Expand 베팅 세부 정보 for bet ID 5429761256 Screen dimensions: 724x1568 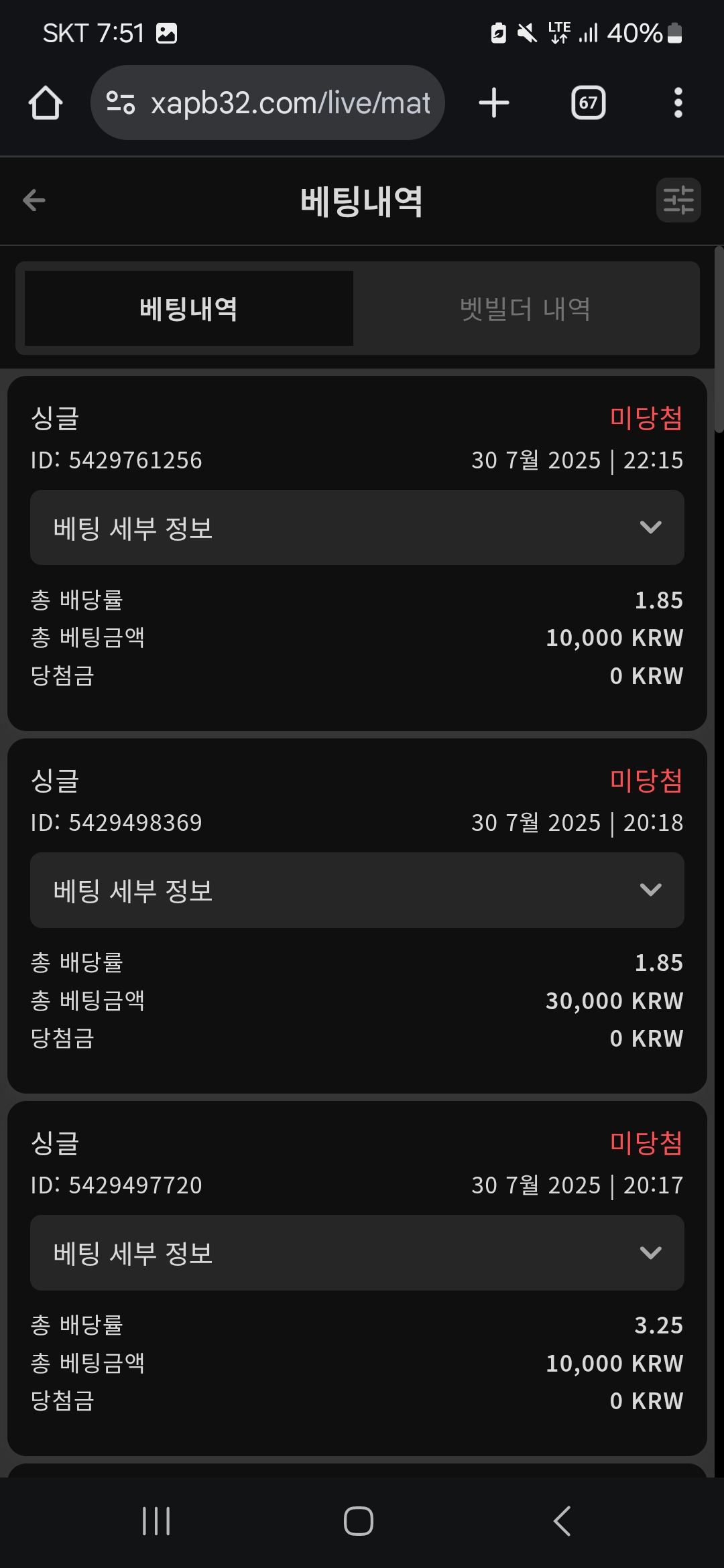[x=357, y=527]
